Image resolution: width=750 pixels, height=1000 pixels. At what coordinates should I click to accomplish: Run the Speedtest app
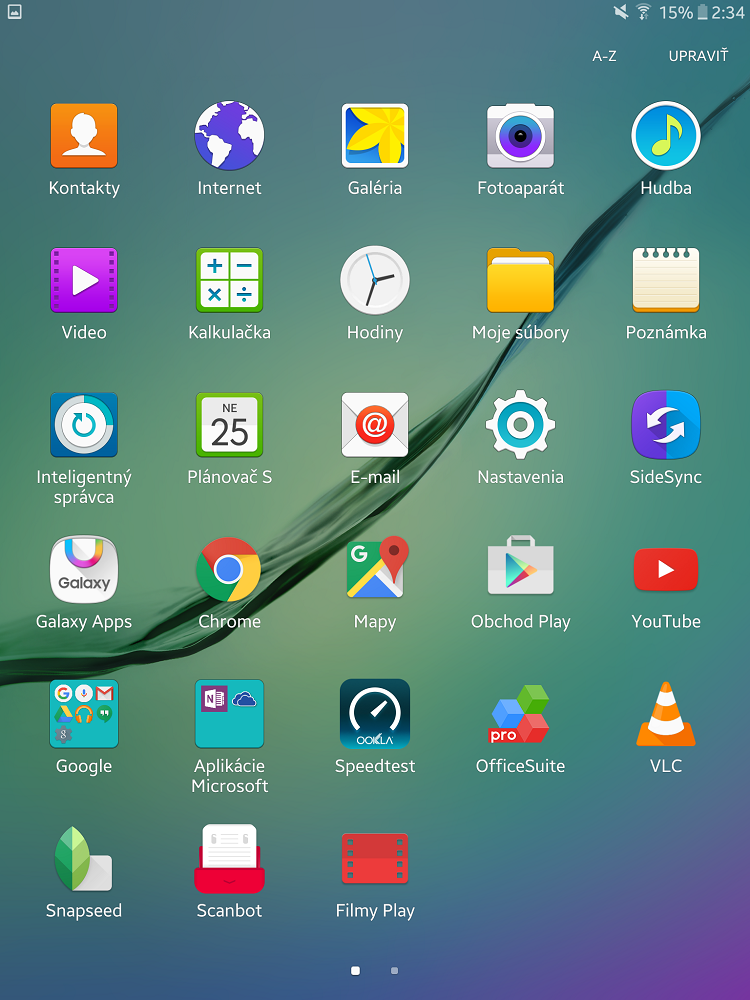pos(375,714)
